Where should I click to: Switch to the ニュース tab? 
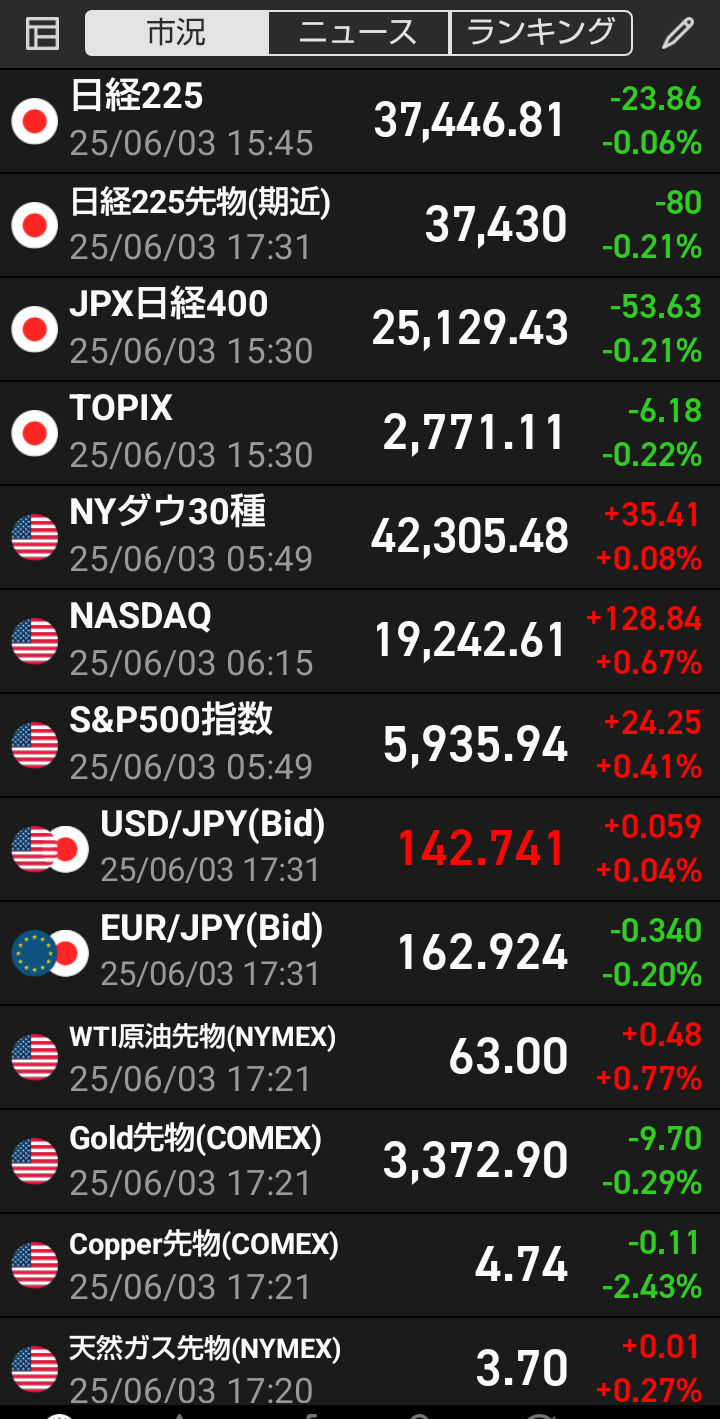click(359, 33)
